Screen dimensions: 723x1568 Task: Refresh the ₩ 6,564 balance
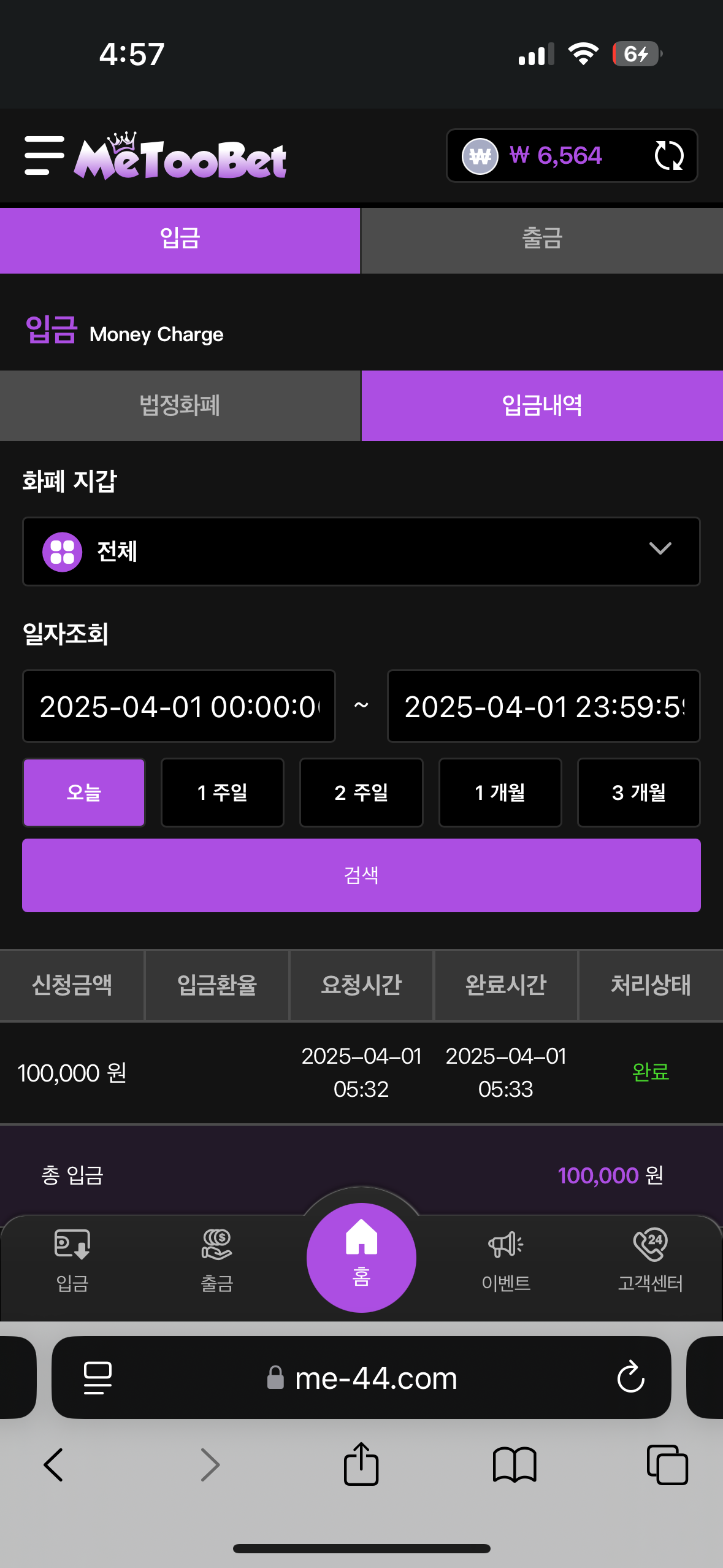[668, 156]
